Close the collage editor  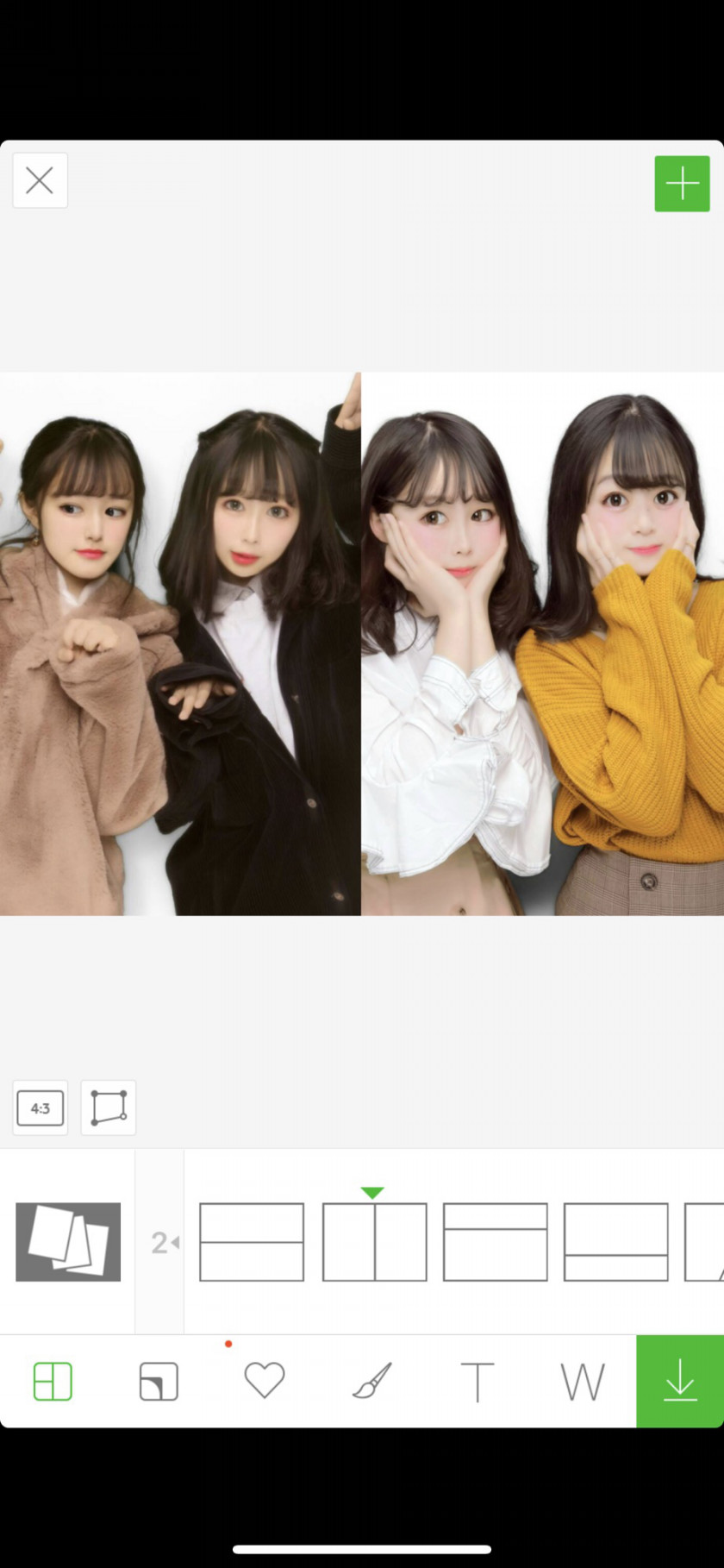40,180
